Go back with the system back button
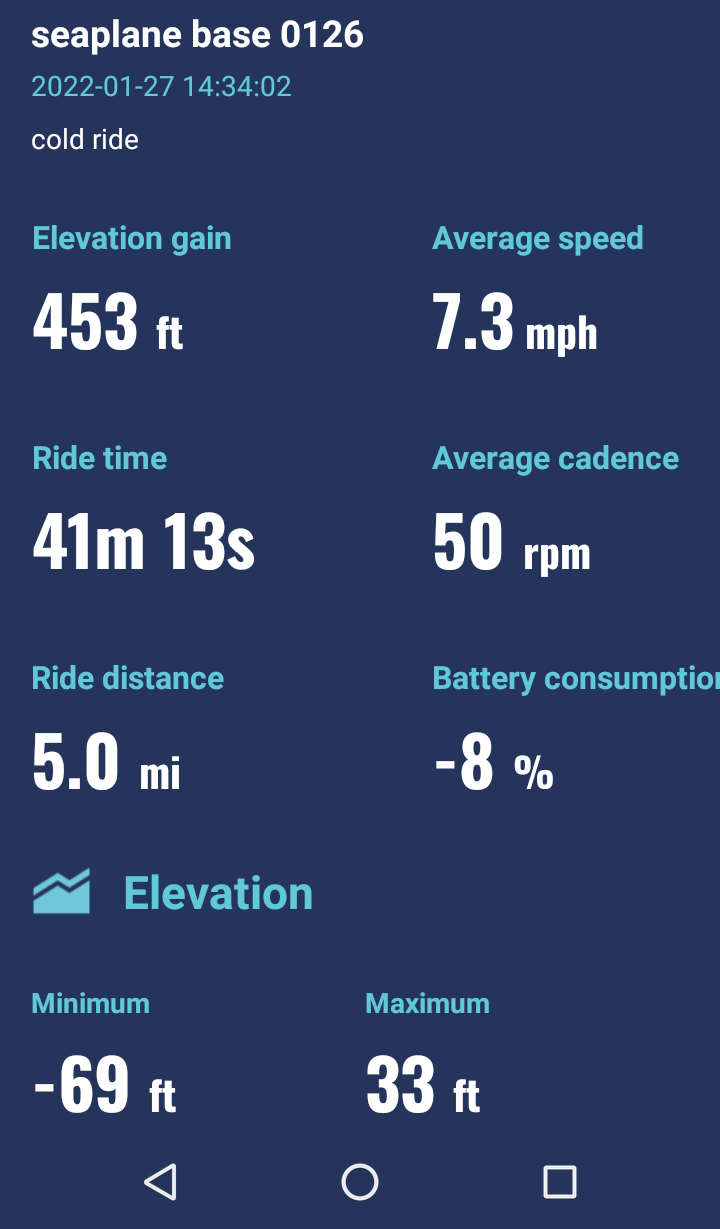 pyautogui.click(x=160, y=1181)
